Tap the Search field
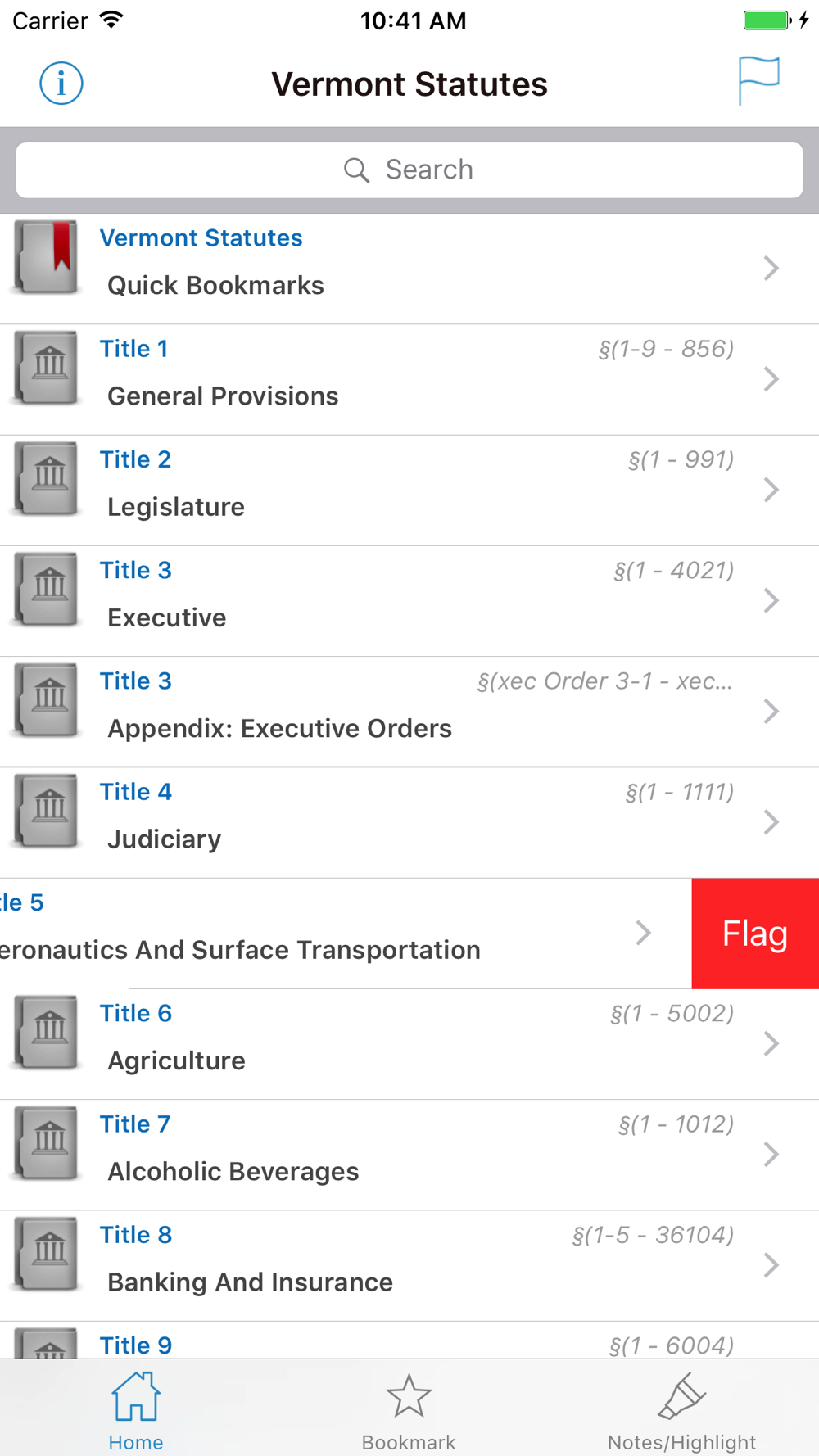Image resolution: width=819 pixels, height=1456 pixels. tap(409, 170)
